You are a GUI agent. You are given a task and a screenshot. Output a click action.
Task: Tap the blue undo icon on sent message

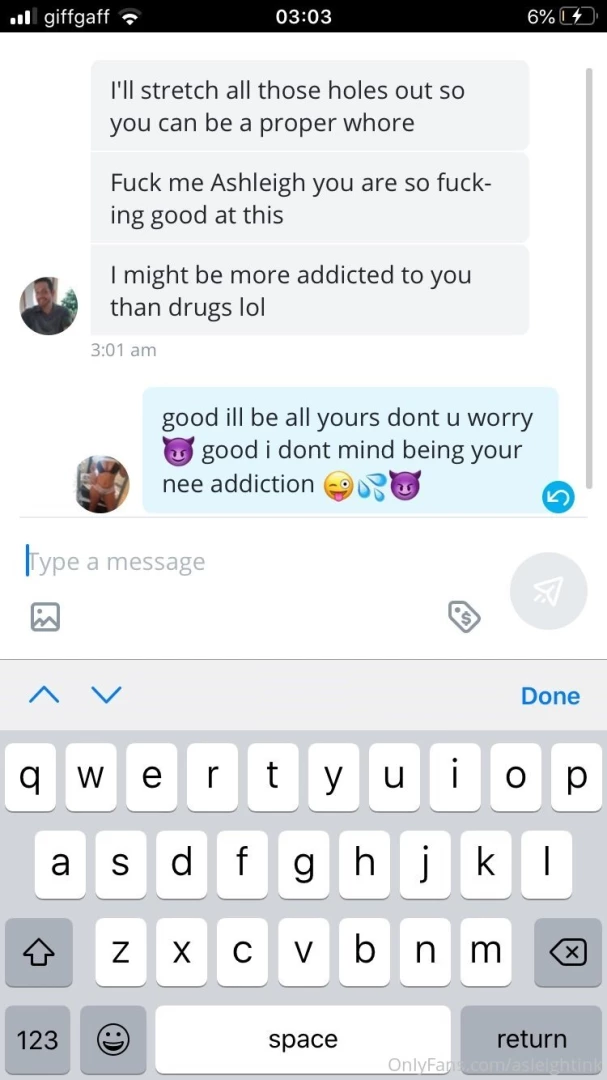[558, 497]
